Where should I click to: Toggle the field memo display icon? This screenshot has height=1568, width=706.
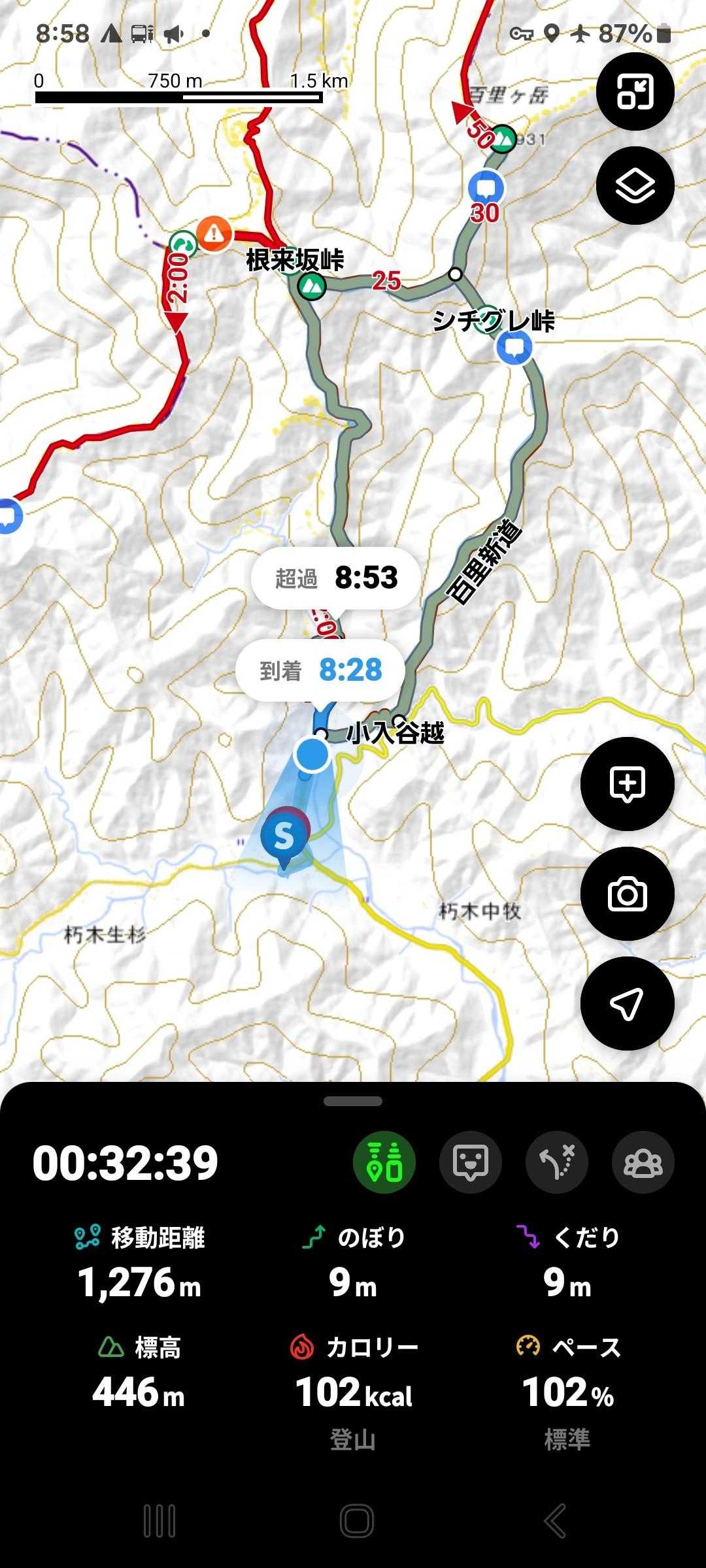pos(471,1162)
